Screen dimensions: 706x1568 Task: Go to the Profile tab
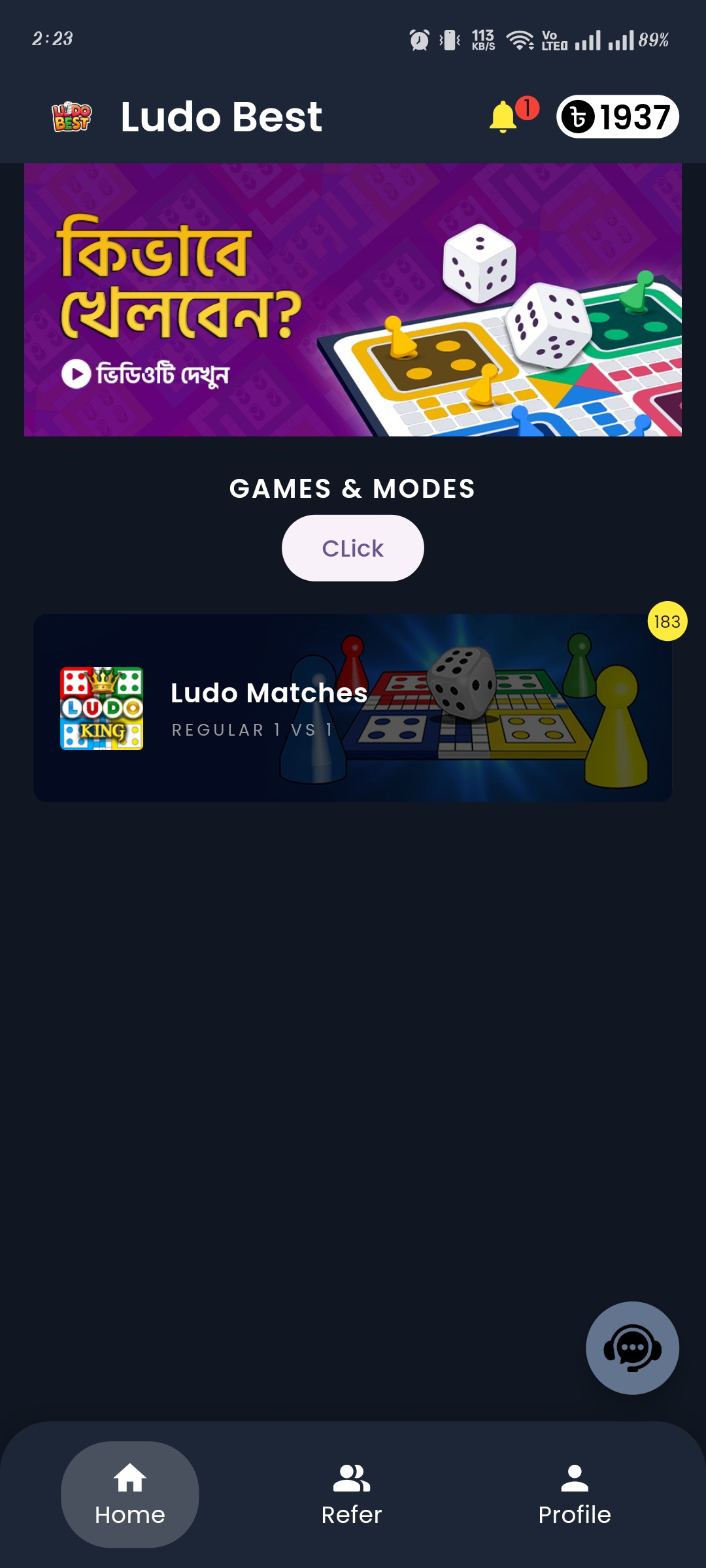coord(575,1494)
